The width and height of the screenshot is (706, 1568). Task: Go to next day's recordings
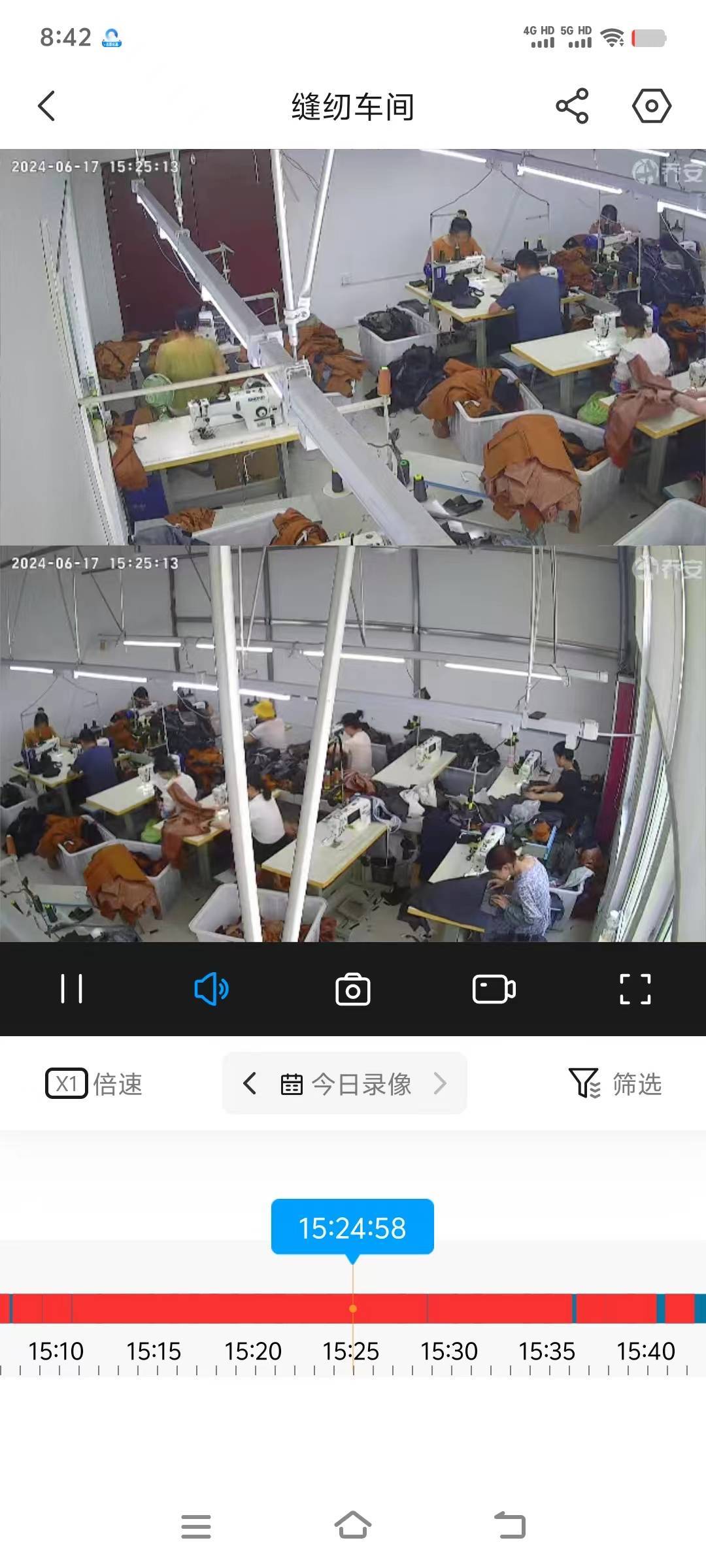tap(440, 1083)
